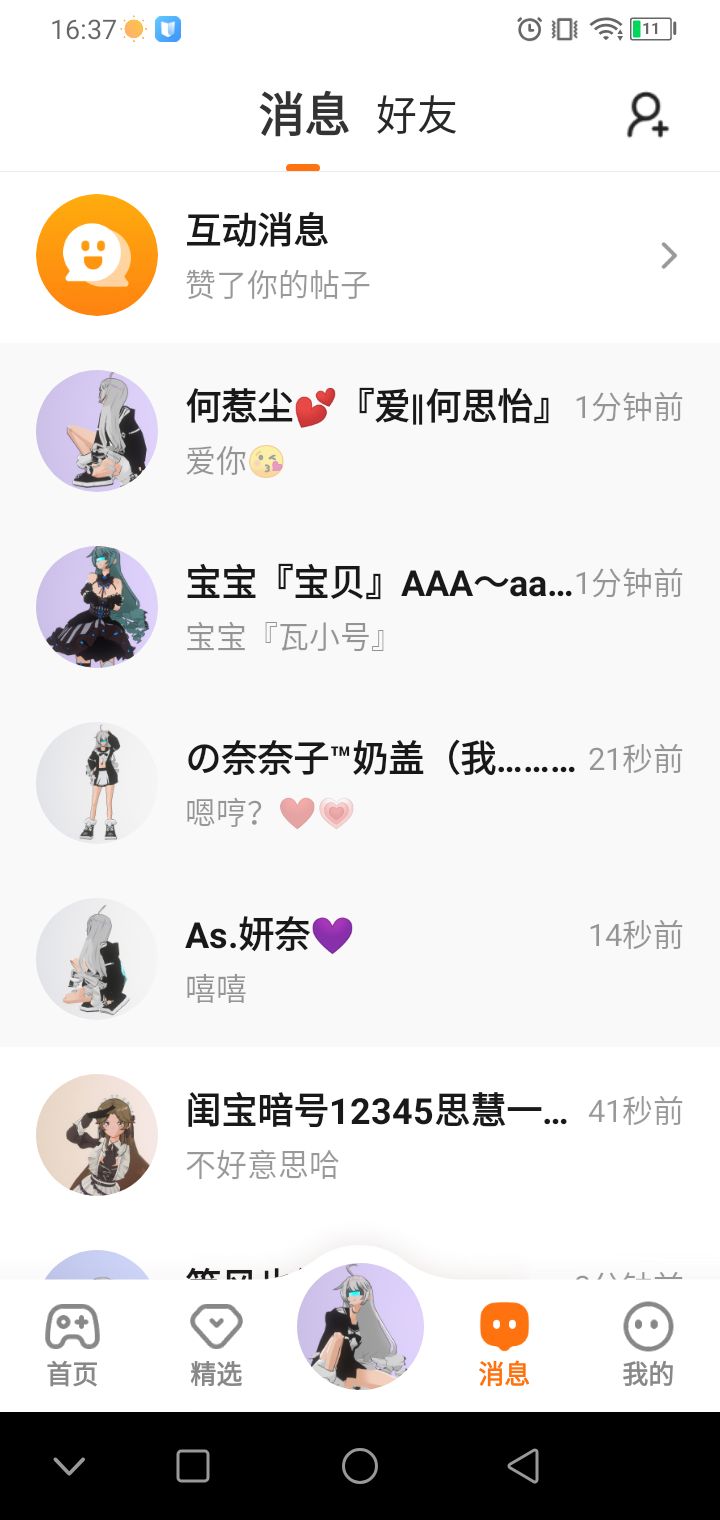The height and width of the screenshot is (1520, 720).
Task: Open chat with 宝宝『宝贝』AAA
Action: click(x=360, y=607)
